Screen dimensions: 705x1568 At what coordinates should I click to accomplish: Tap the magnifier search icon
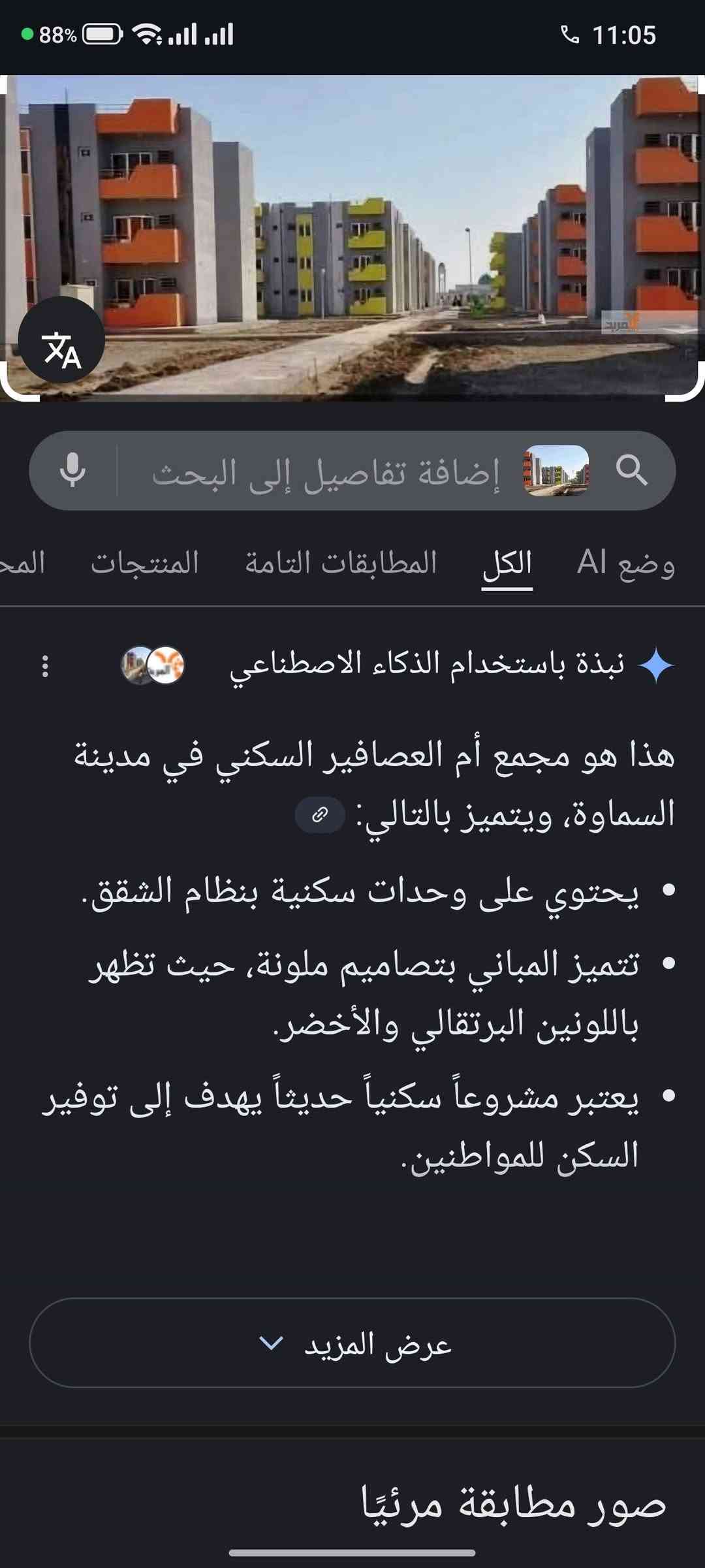[x=631, y=470]
